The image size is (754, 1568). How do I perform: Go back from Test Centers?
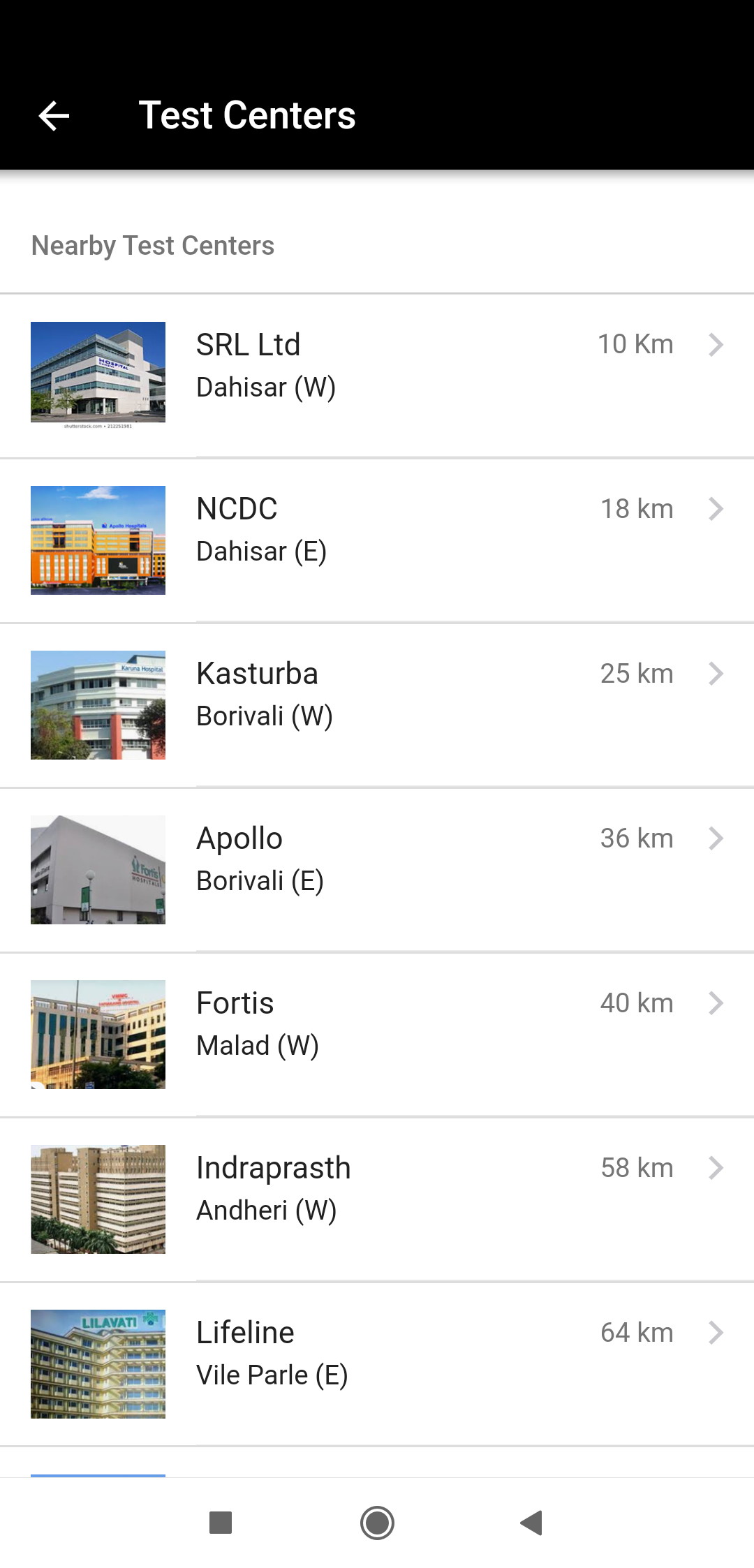[54, 116]
